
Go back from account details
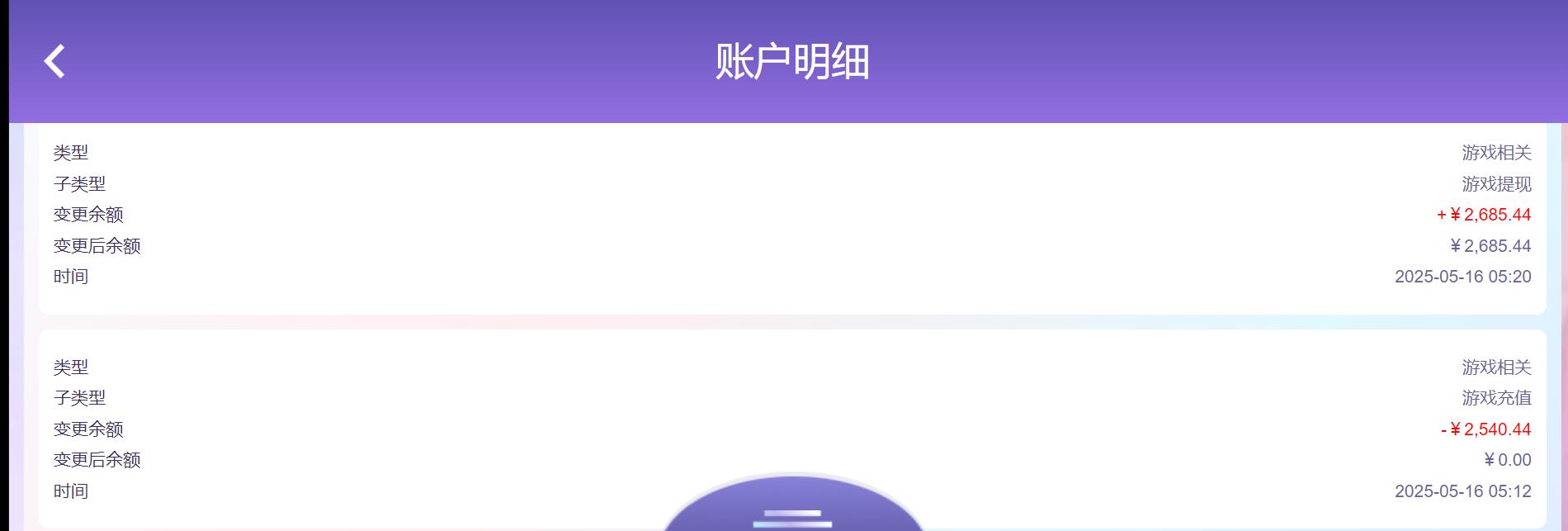[54, 62]
